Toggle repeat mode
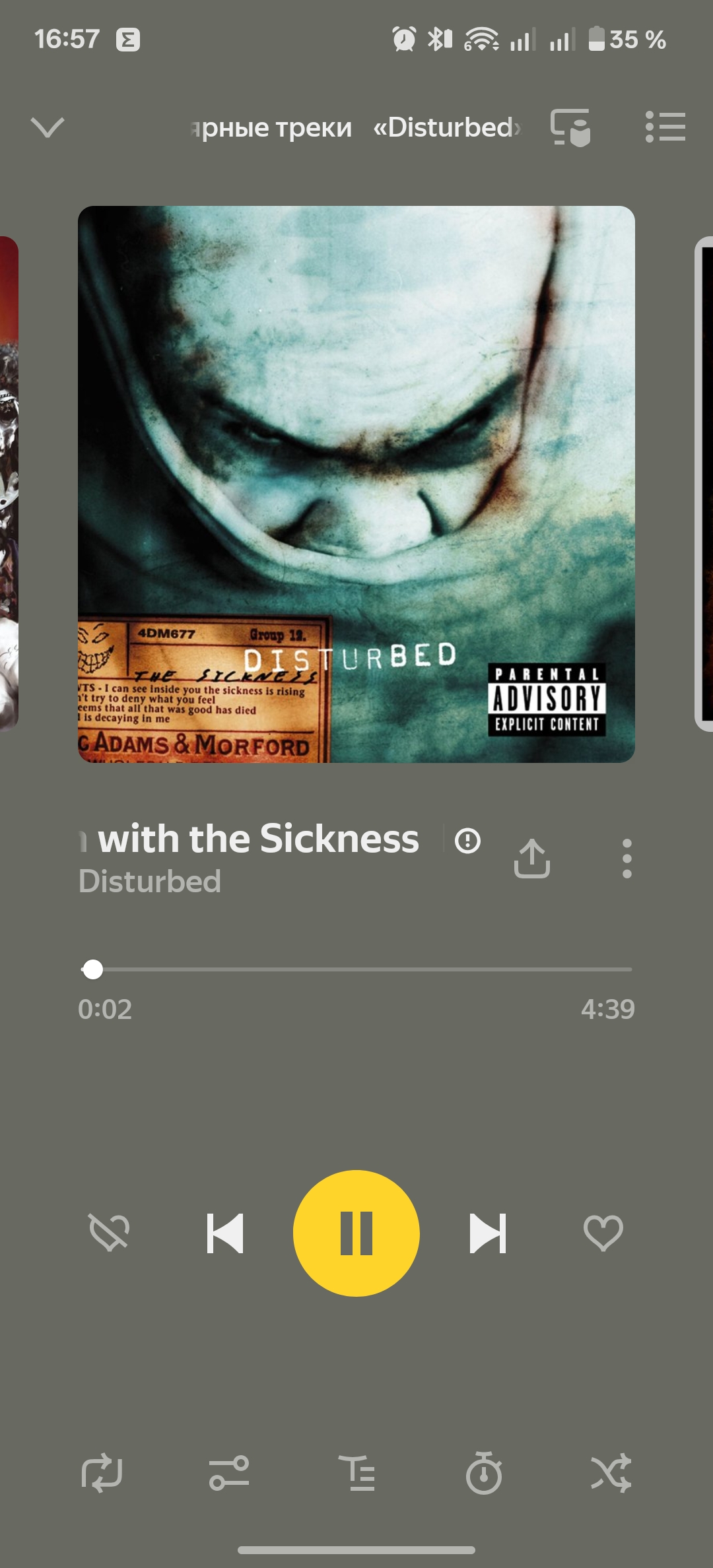Image resolution: width=713 pixels, height=1568 pixels. pyautogui.click(x=102, y=1473)
